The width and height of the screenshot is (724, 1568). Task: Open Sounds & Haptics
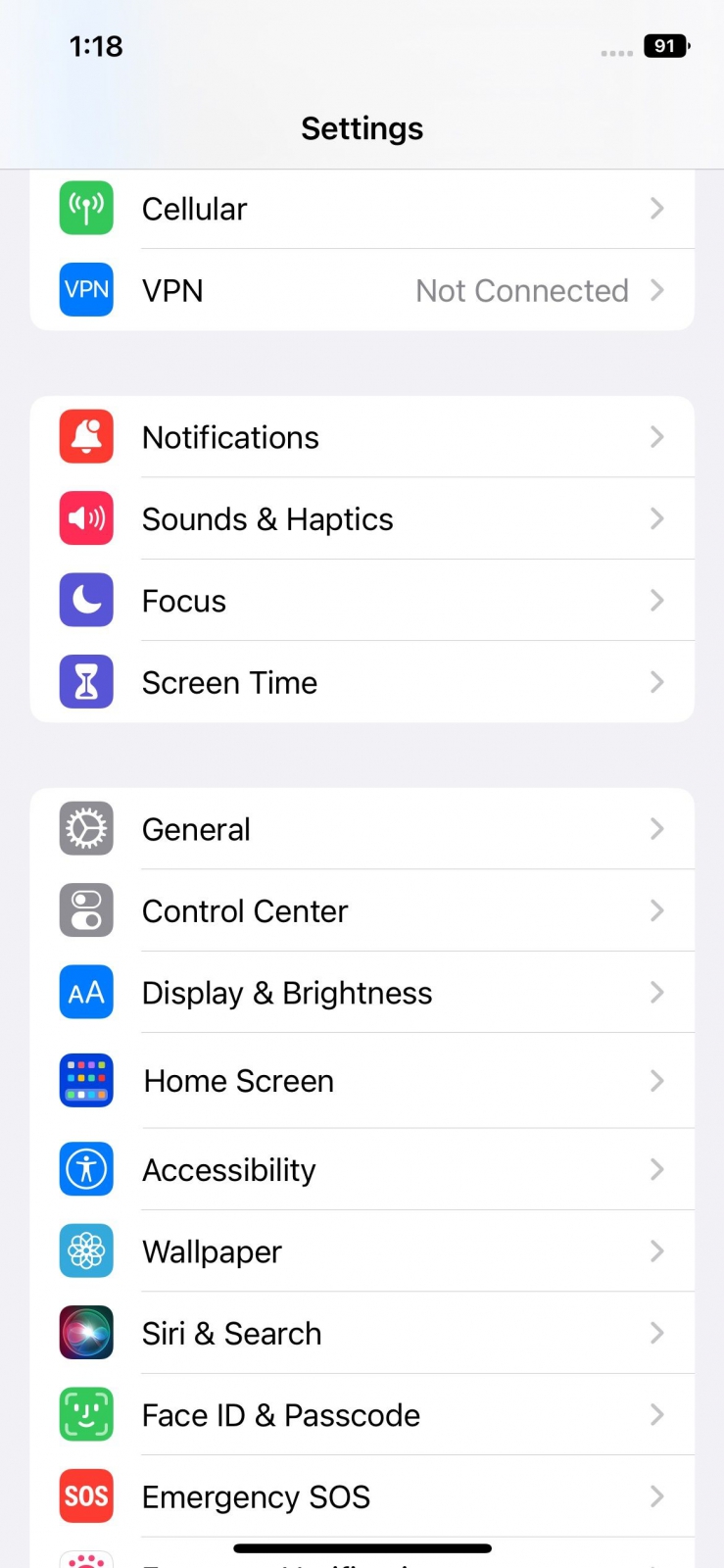[362, 518]
